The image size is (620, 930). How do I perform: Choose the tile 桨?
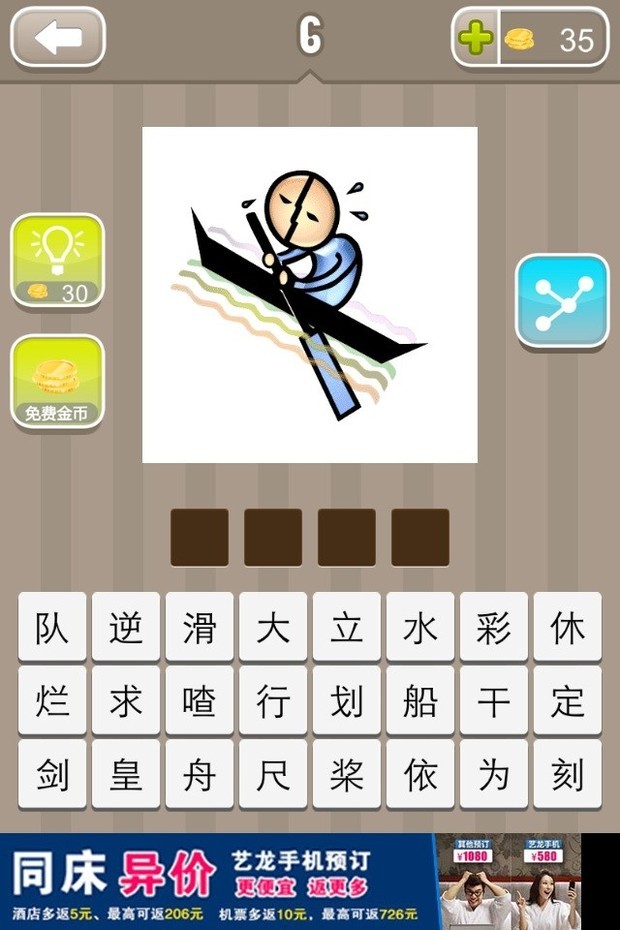coord(346,775)
